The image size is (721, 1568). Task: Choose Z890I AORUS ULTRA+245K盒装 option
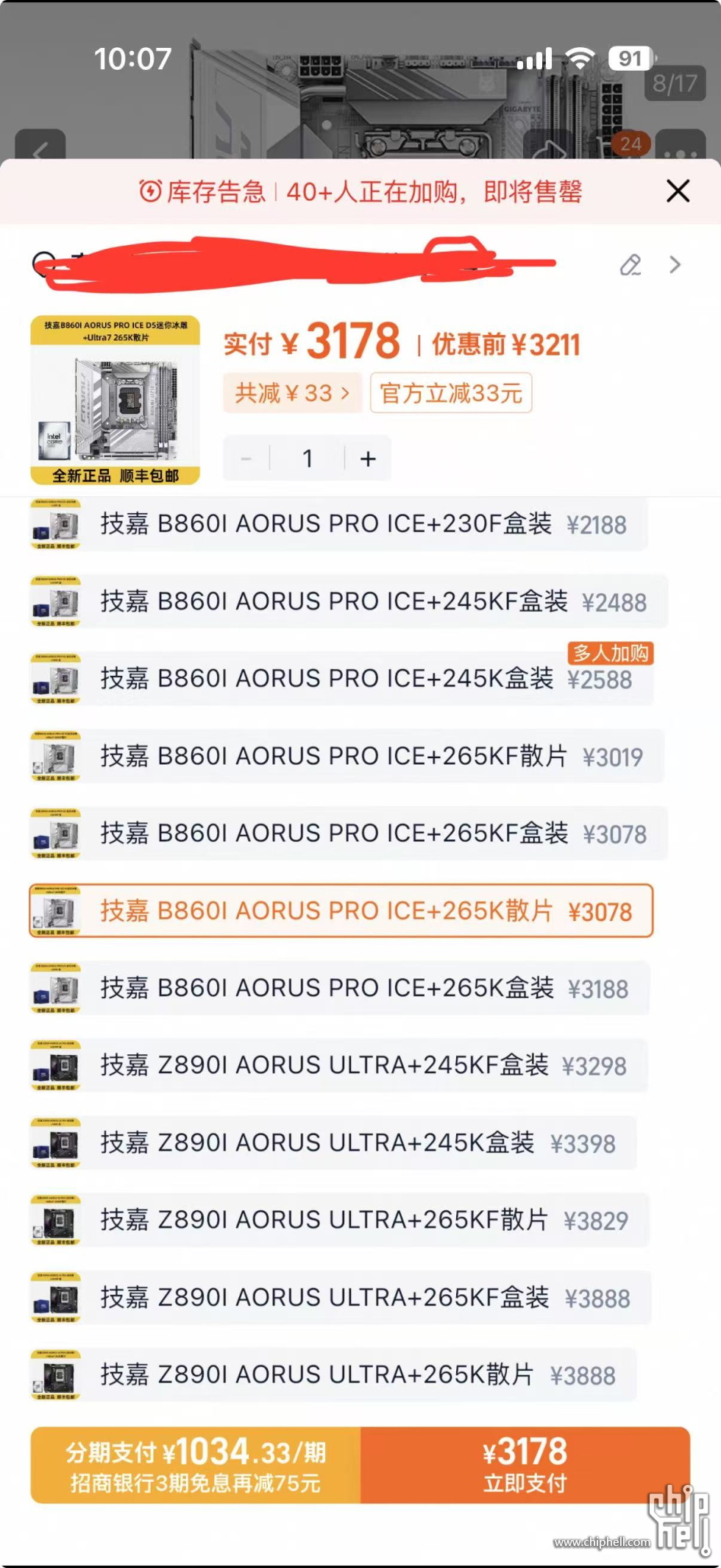(333, 1143)
